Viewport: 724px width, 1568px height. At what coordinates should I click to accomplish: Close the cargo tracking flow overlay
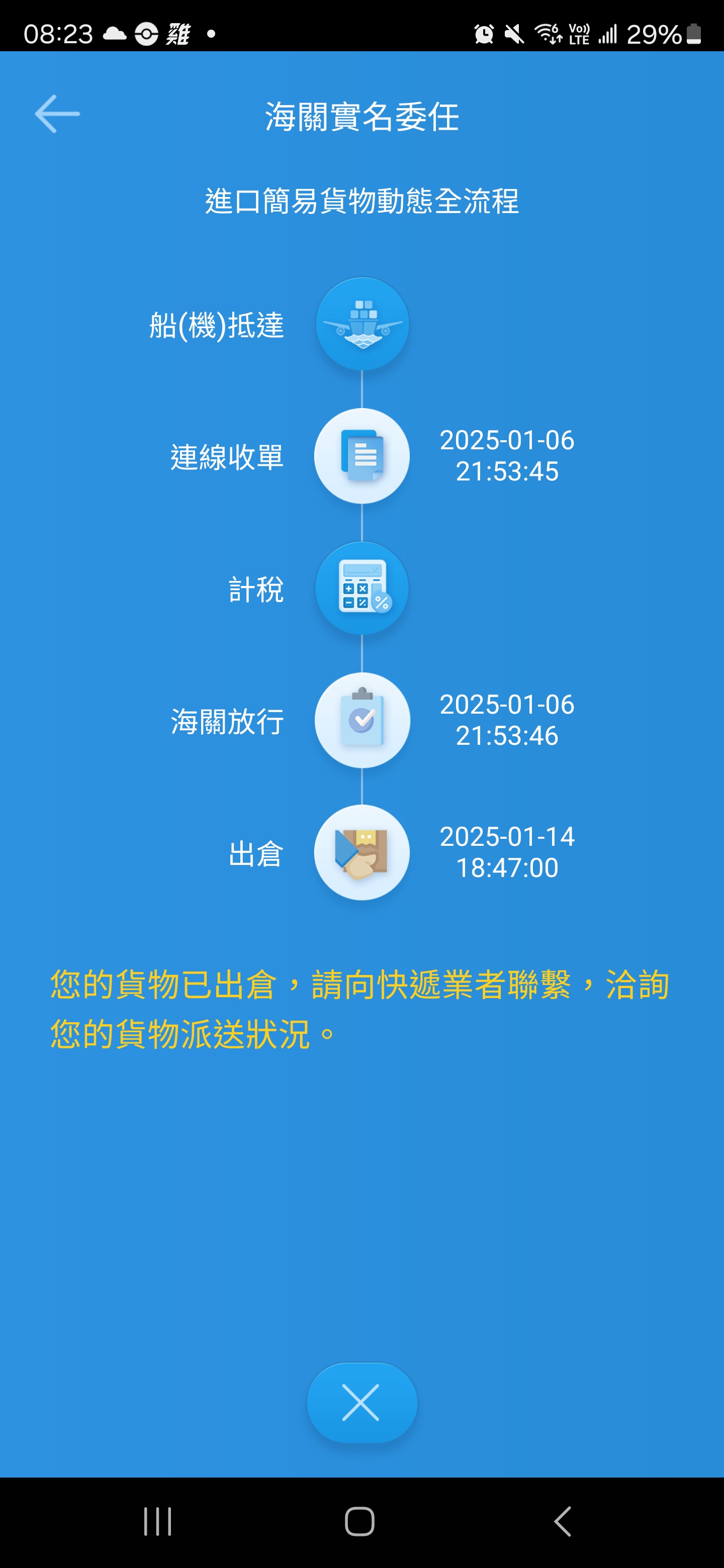[361, 1402]
